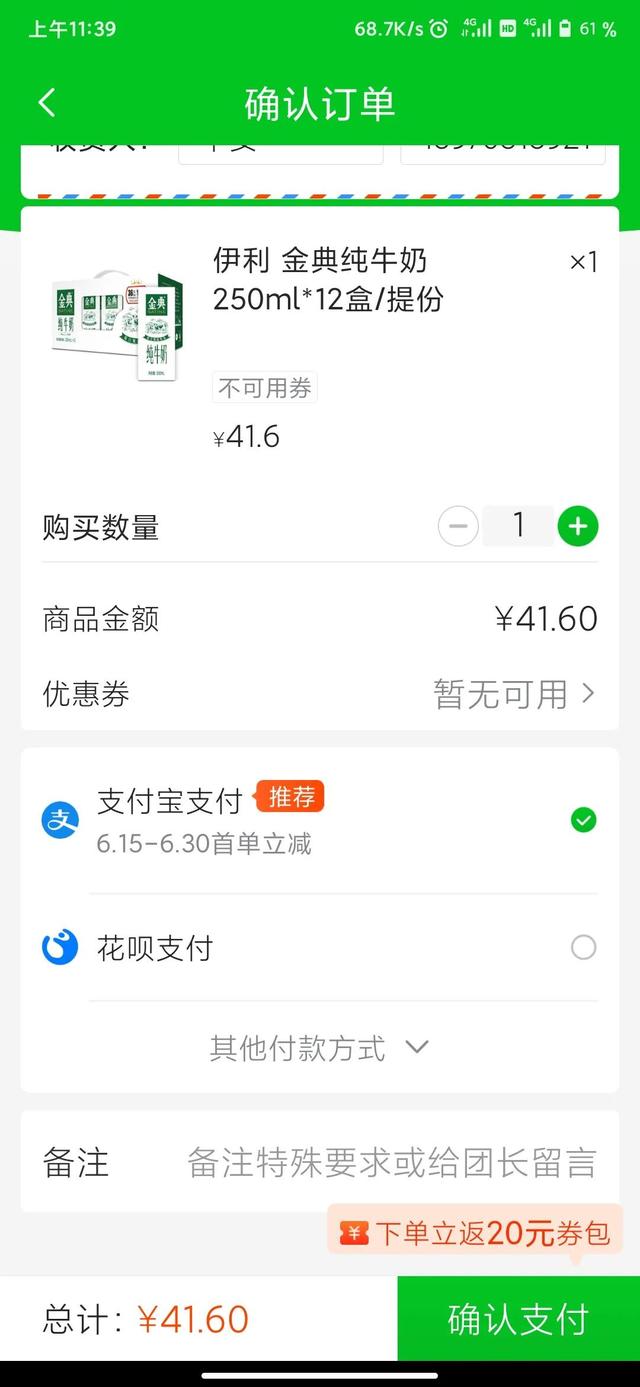This screenshot has width=640, height=1387.
Task: Expand 其他付款方式 options
Action: click(x=319, y=1048)
